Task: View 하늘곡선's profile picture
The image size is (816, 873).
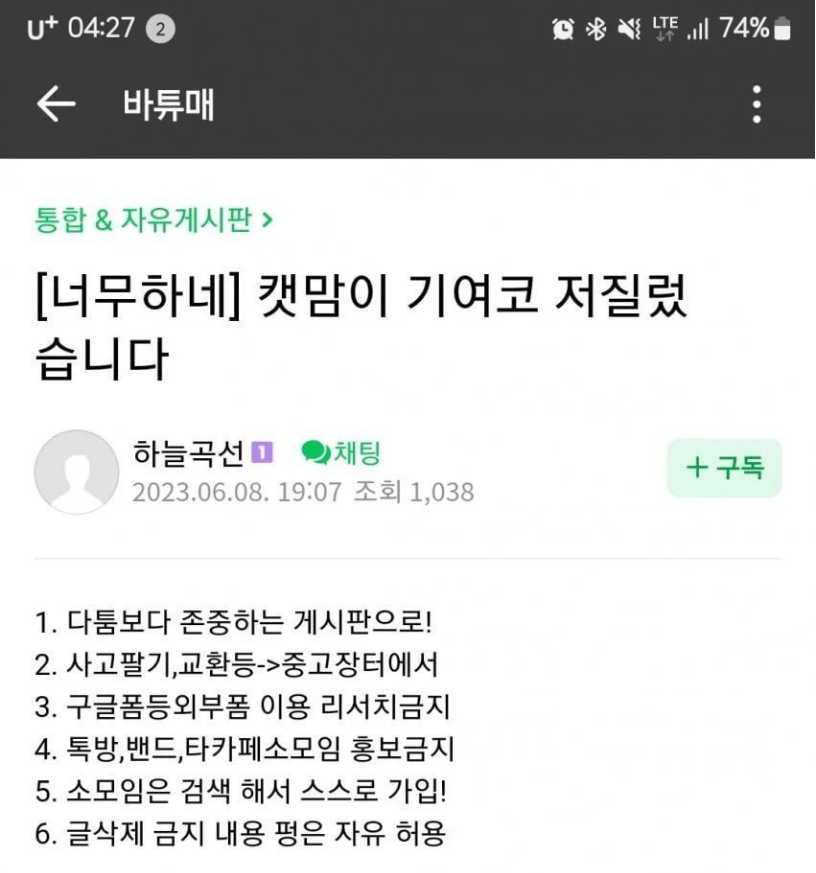Action: point(76,472)
